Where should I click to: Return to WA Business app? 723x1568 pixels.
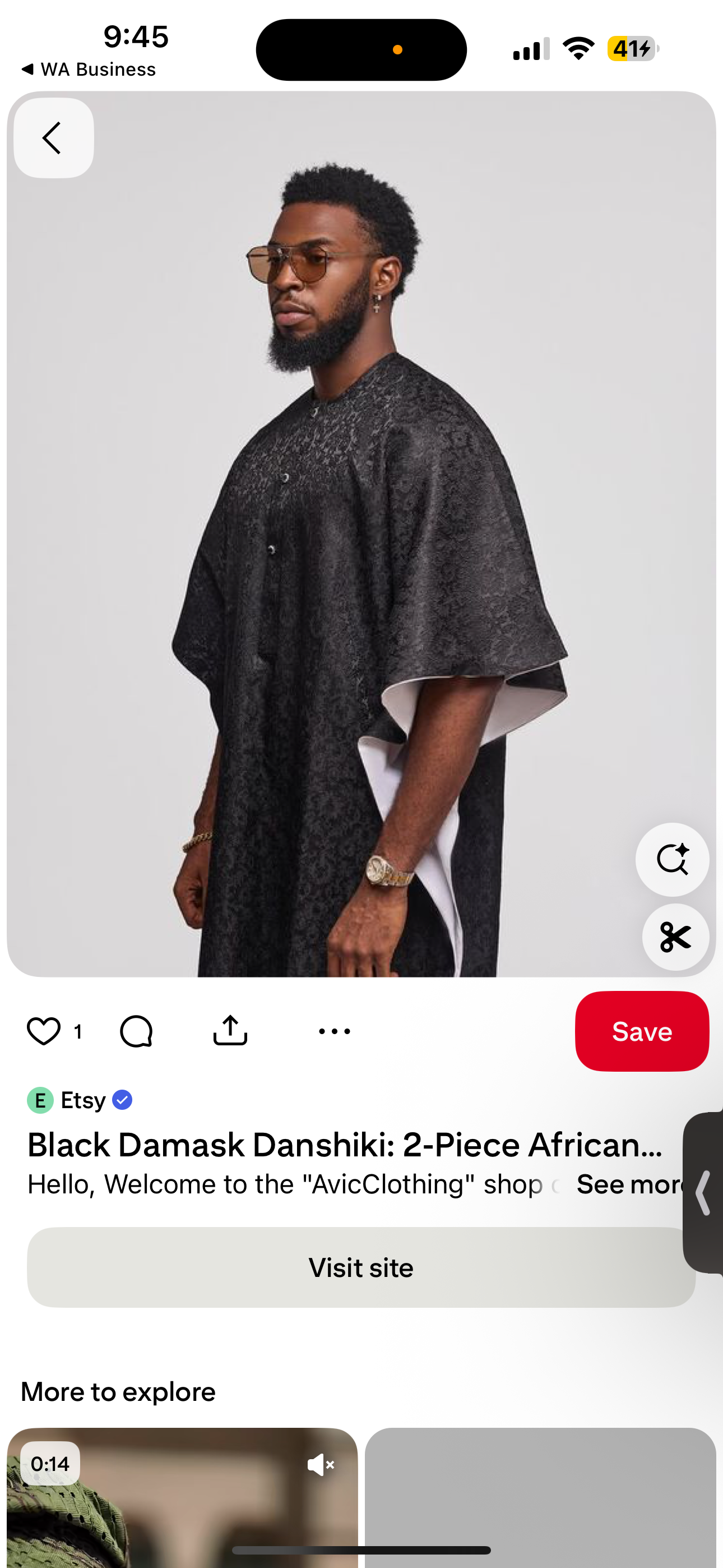(89, 70)
